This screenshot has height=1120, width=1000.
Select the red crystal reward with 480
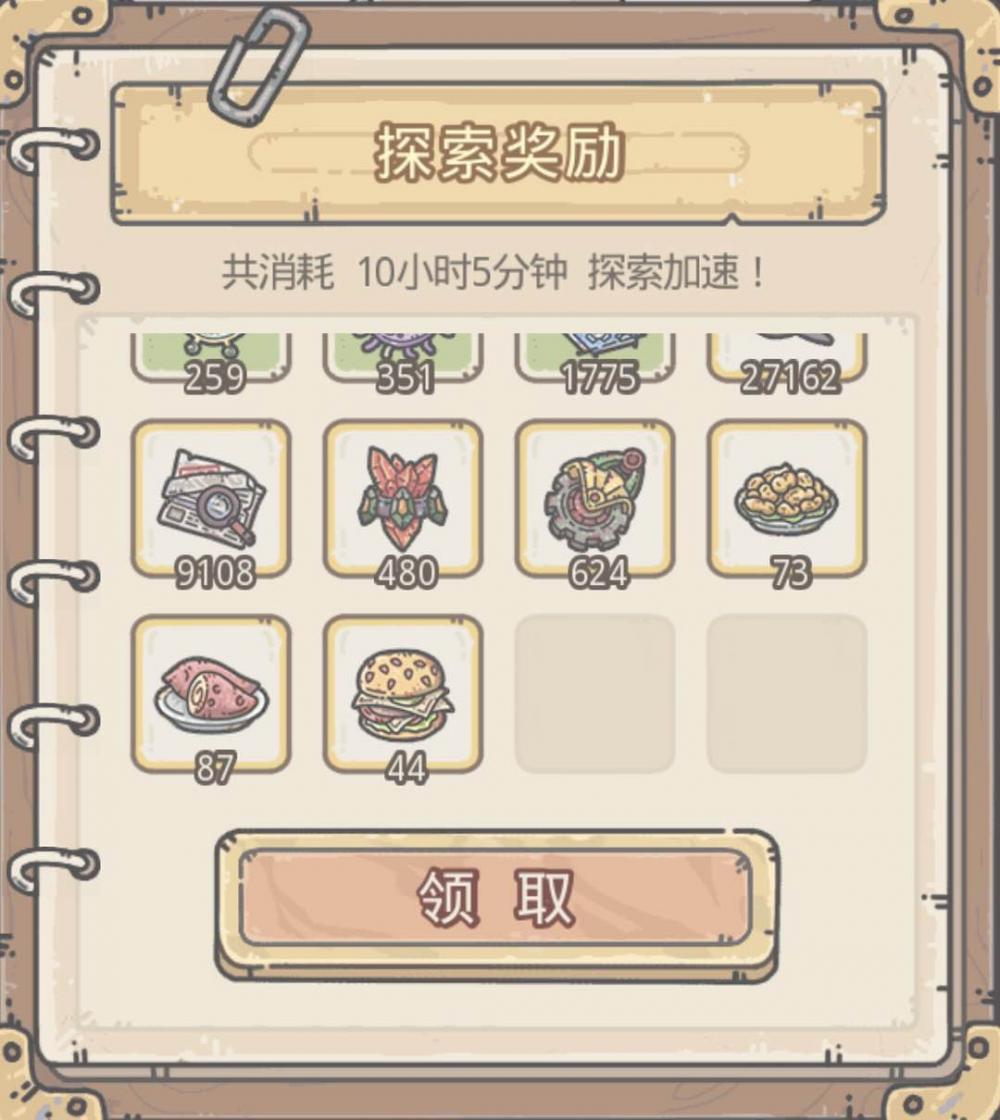tap(403, 497)
